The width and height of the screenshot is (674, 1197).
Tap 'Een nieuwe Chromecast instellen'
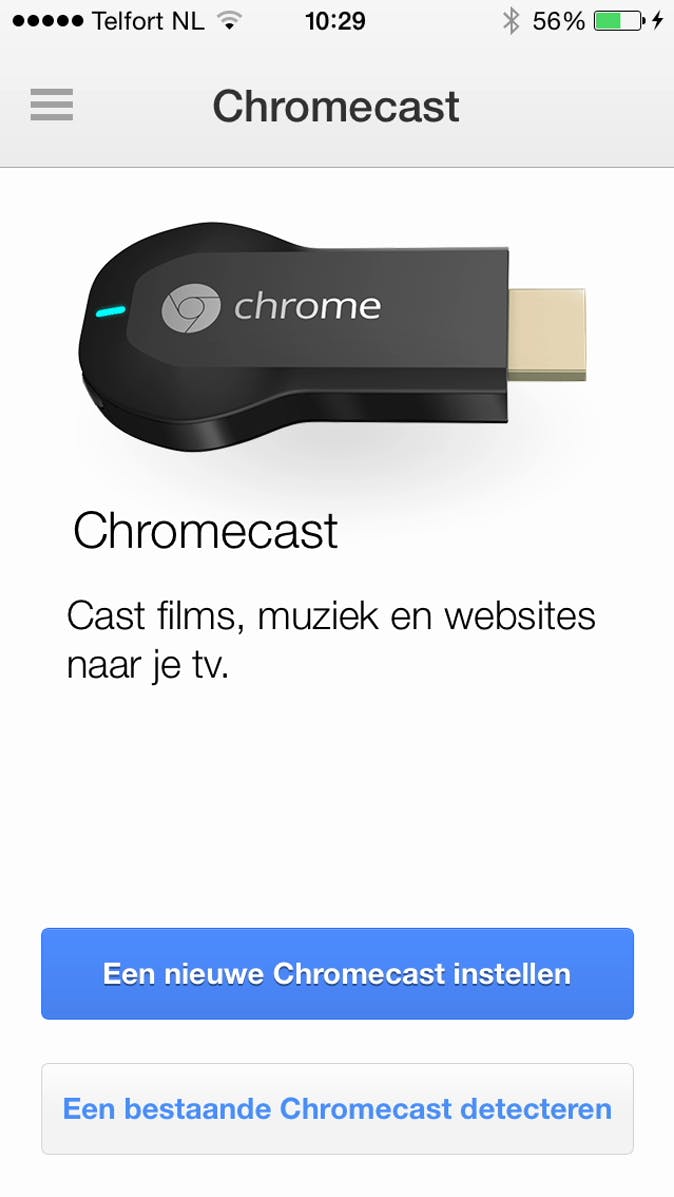pyautogui.click(x=337, y=973)
